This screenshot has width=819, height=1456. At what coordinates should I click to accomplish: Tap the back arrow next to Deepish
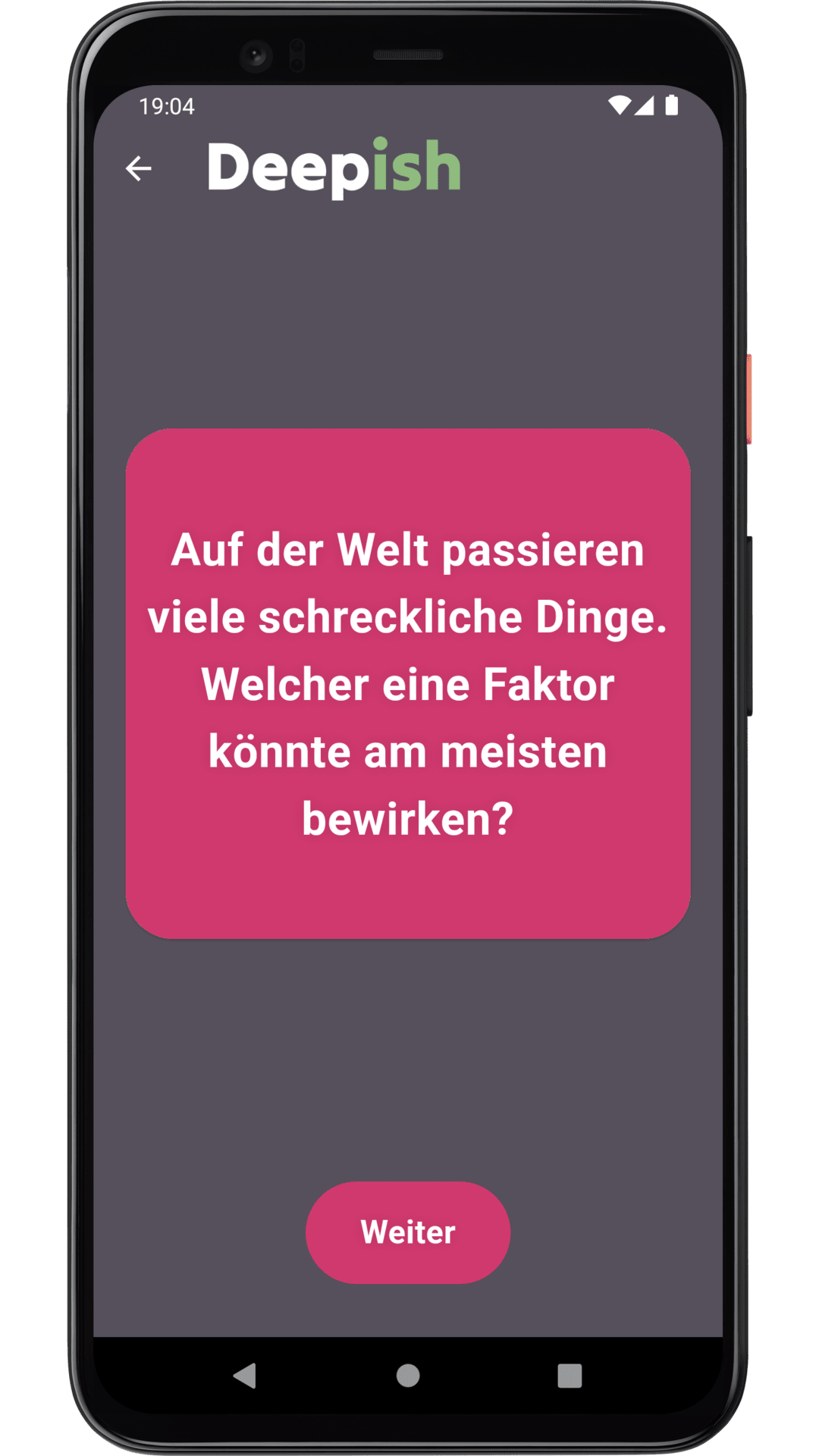coord(138,168)
